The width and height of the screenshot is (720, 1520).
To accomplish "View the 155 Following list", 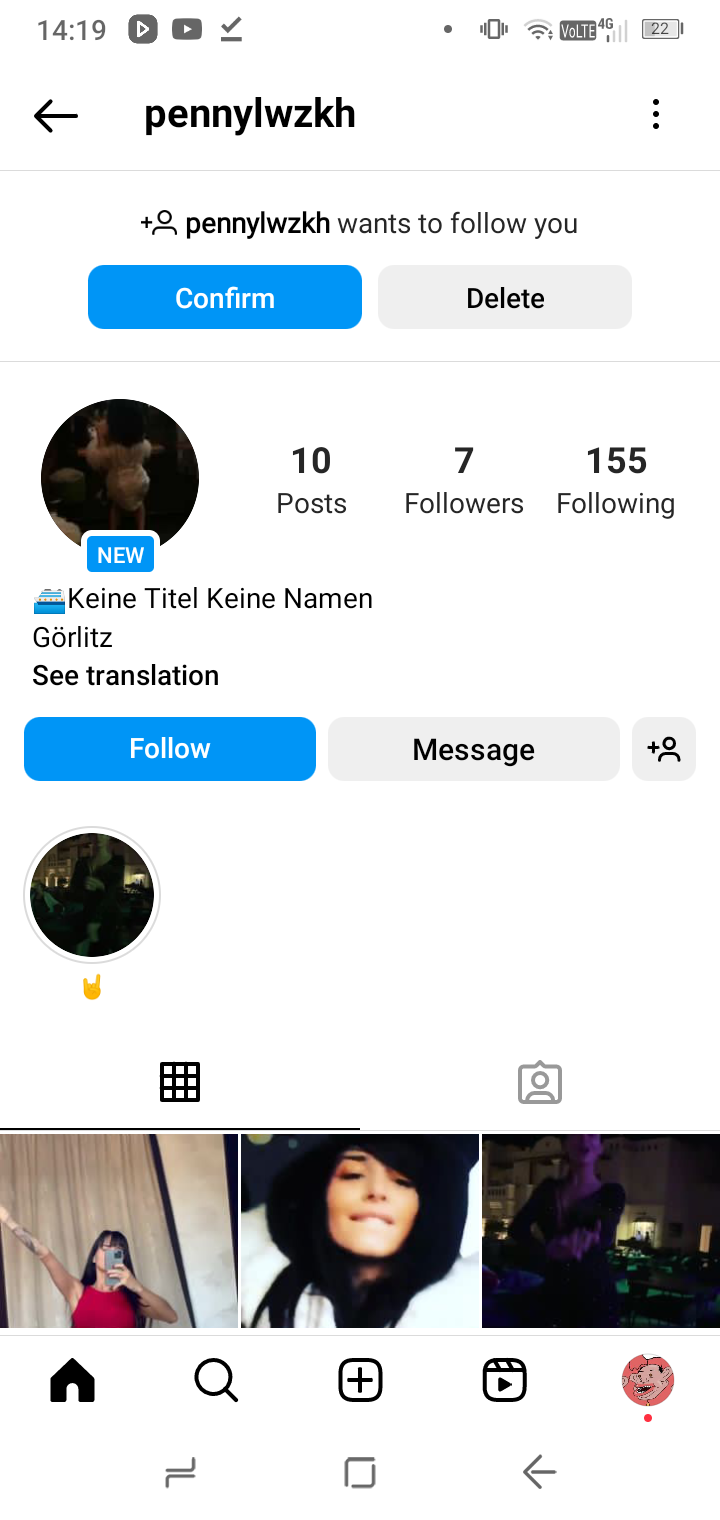I will pos(616,480).
